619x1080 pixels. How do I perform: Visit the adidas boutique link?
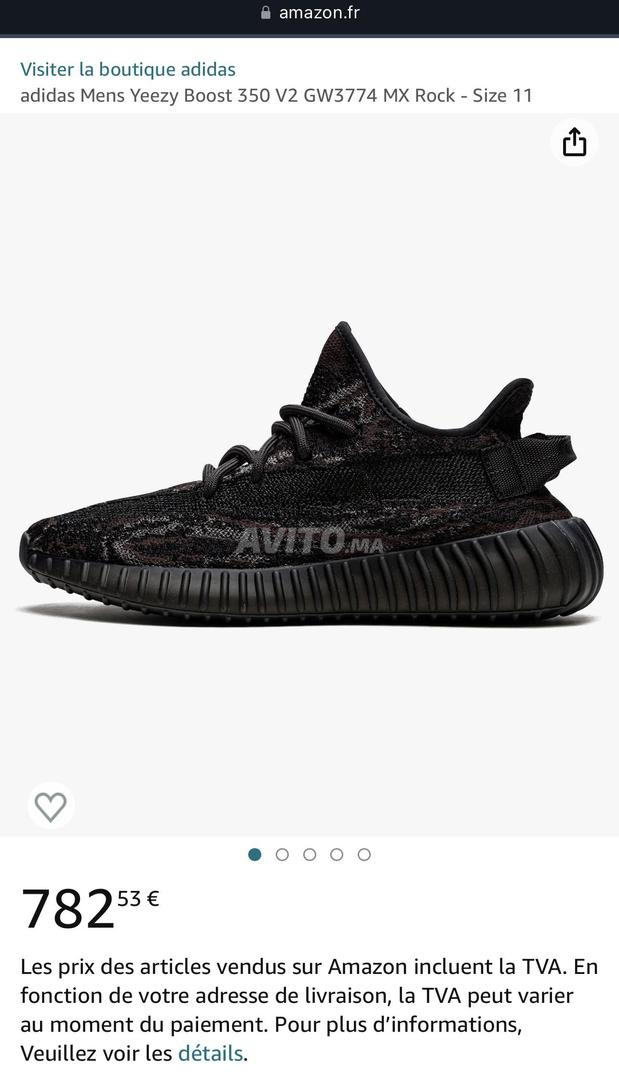click(x=128, y=69)
